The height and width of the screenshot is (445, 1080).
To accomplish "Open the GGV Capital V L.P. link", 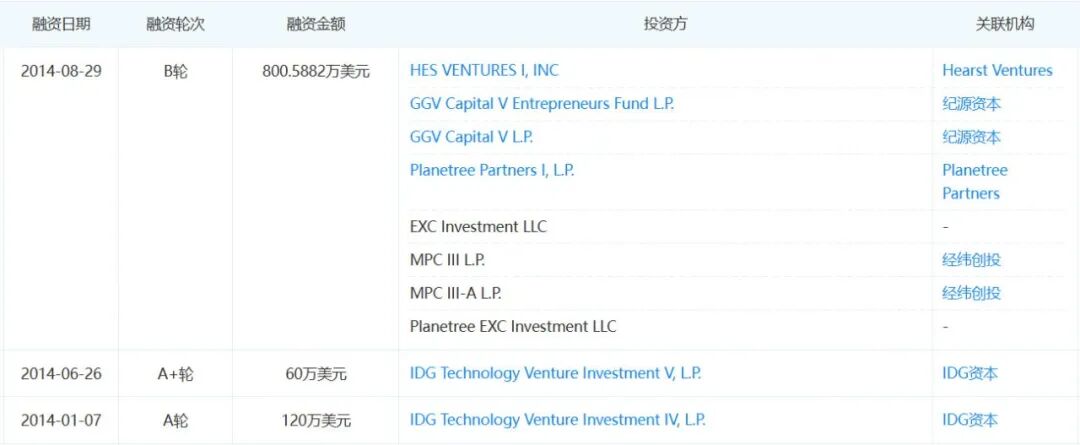I will click(478, 137).
